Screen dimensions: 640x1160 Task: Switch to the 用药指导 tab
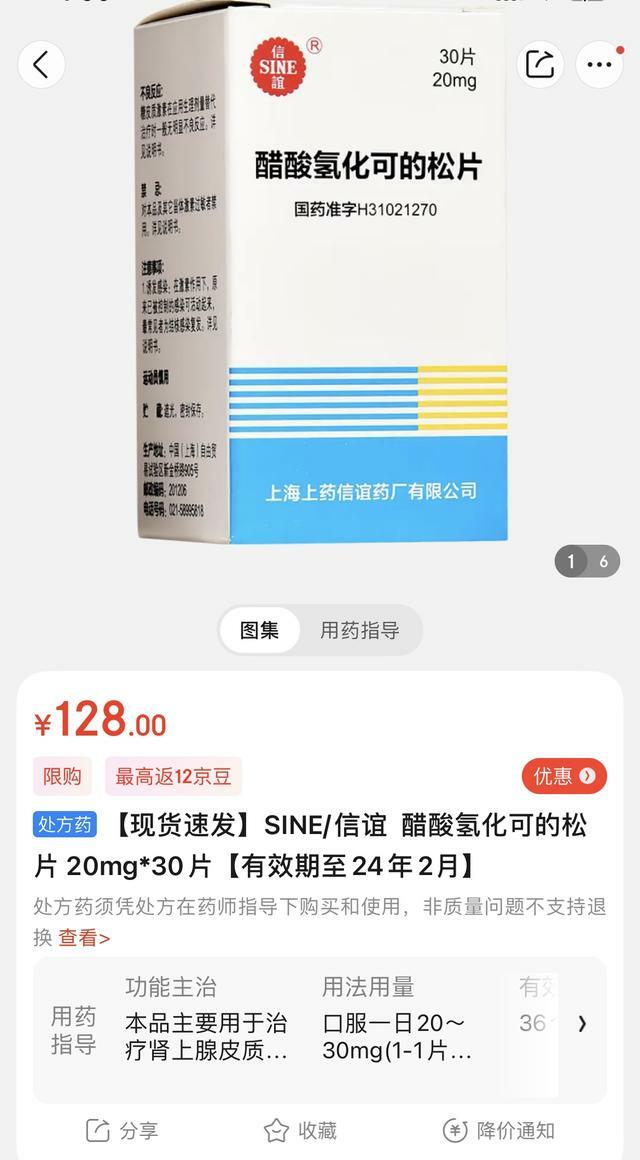360,631
